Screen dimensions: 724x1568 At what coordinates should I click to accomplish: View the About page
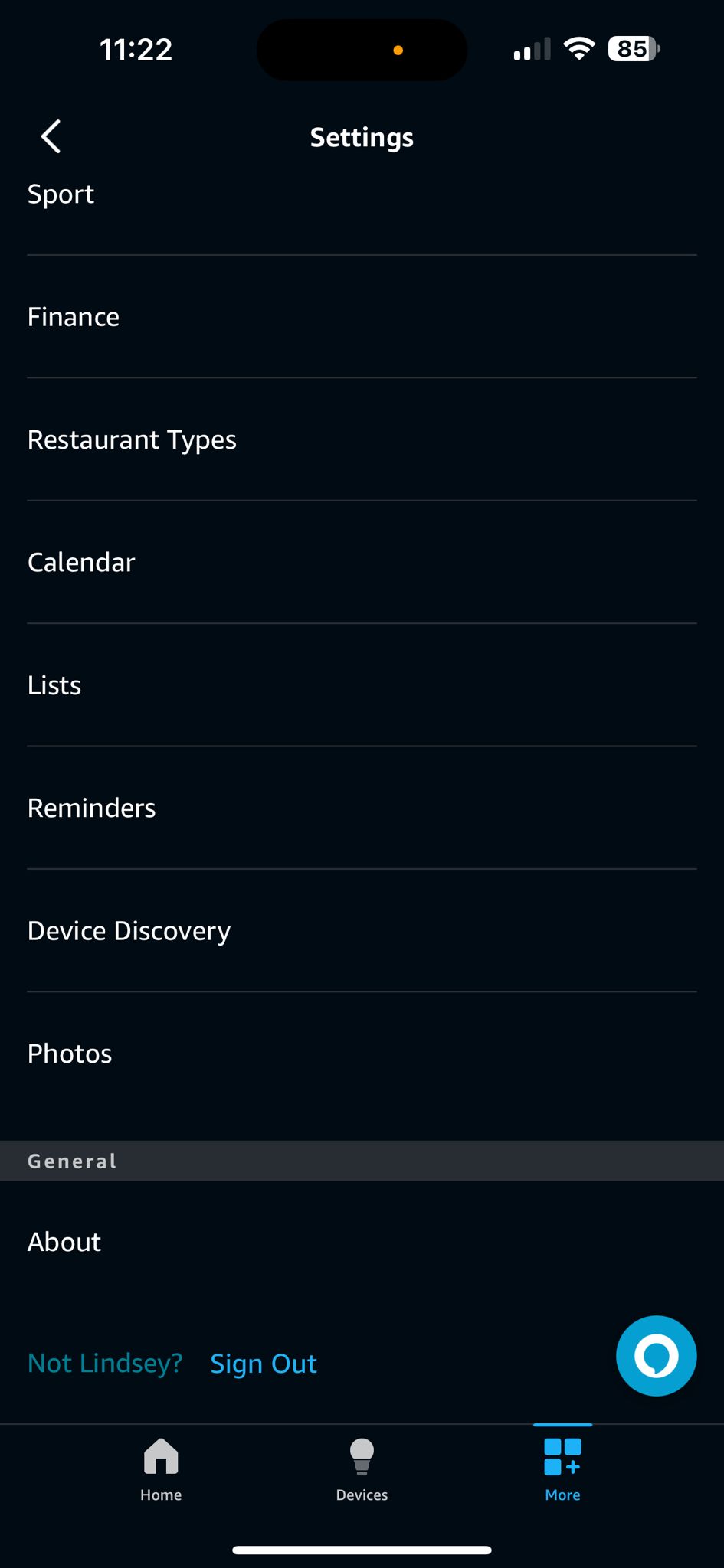(64, 1242)
